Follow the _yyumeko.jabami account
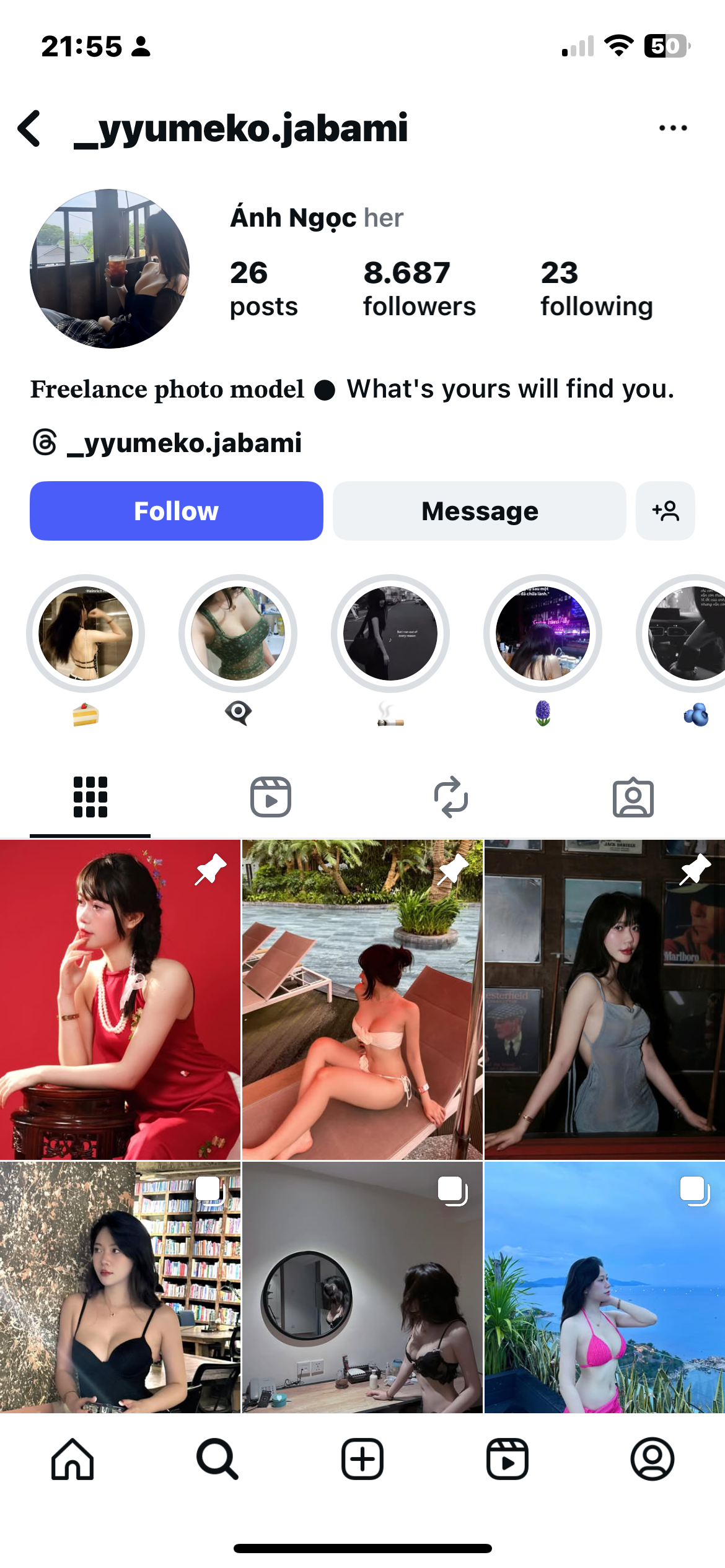The width and height of the screenshot is (725, 1568). [x=176, y=511]
